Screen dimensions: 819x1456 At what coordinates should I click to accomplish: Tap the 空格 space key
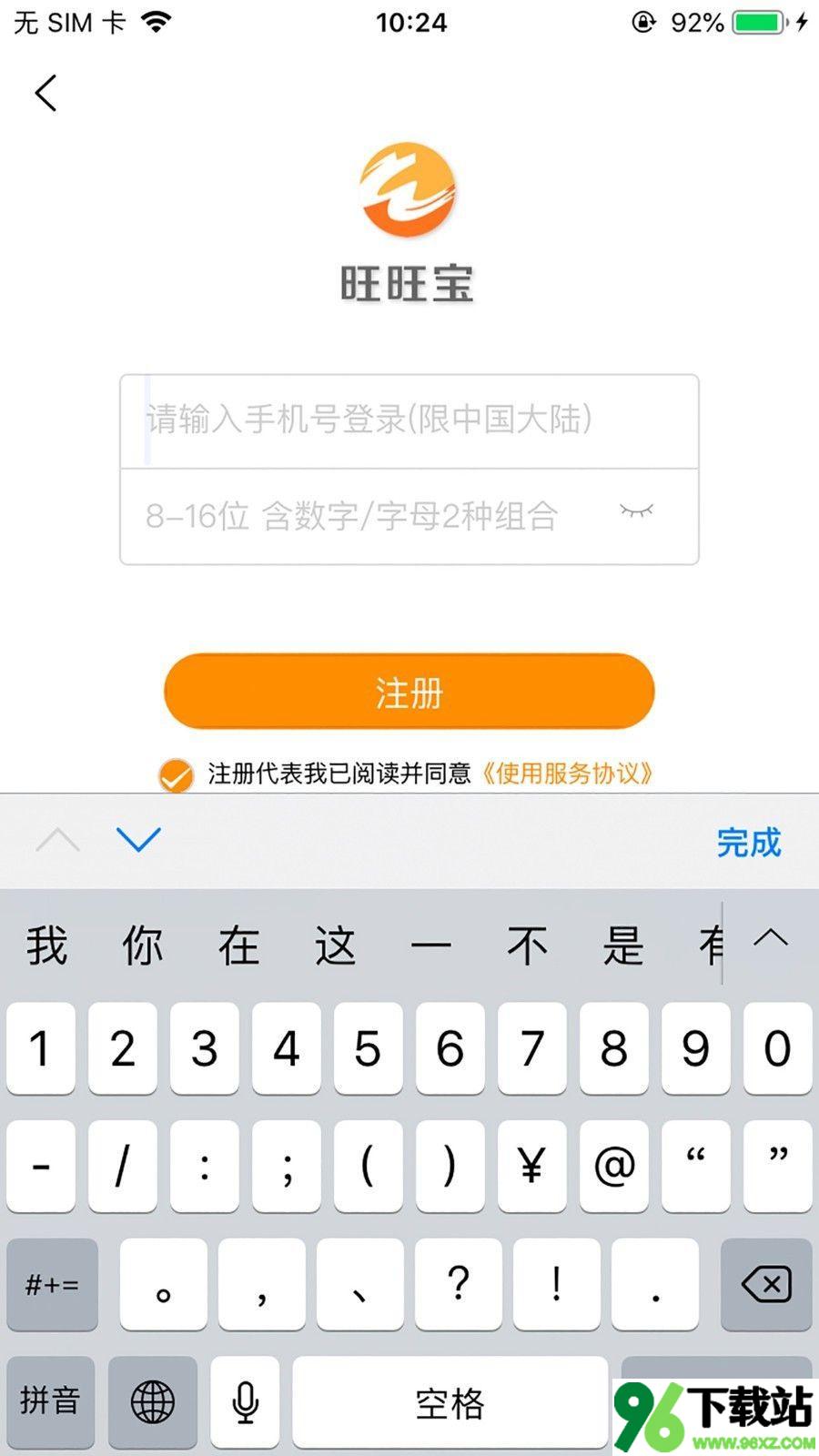[450, 1401]
